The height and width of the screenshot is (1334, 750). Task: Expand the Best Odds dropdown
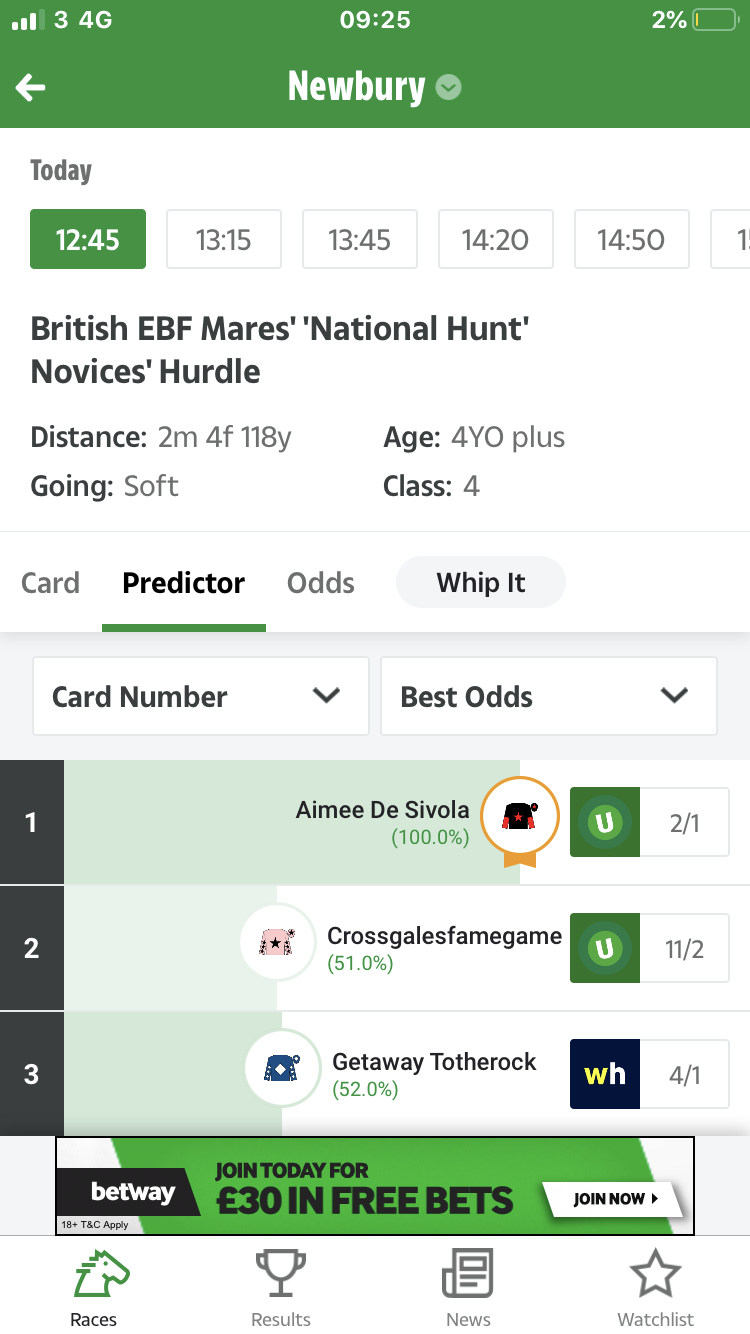point(549,696)
